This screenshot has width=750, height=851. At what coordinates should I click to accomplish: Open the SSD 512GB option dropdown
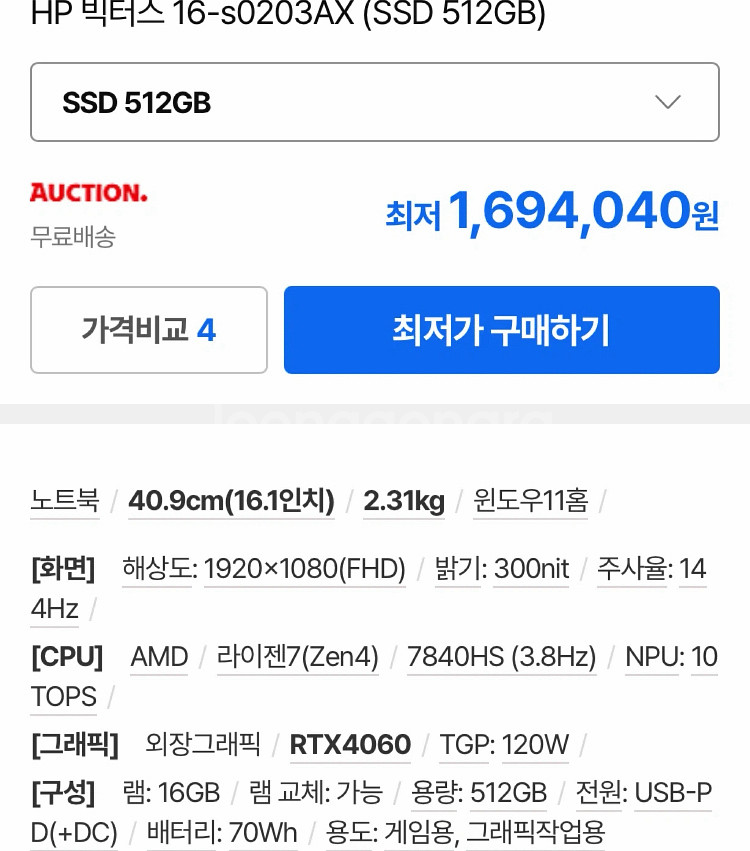pos(375,102)
